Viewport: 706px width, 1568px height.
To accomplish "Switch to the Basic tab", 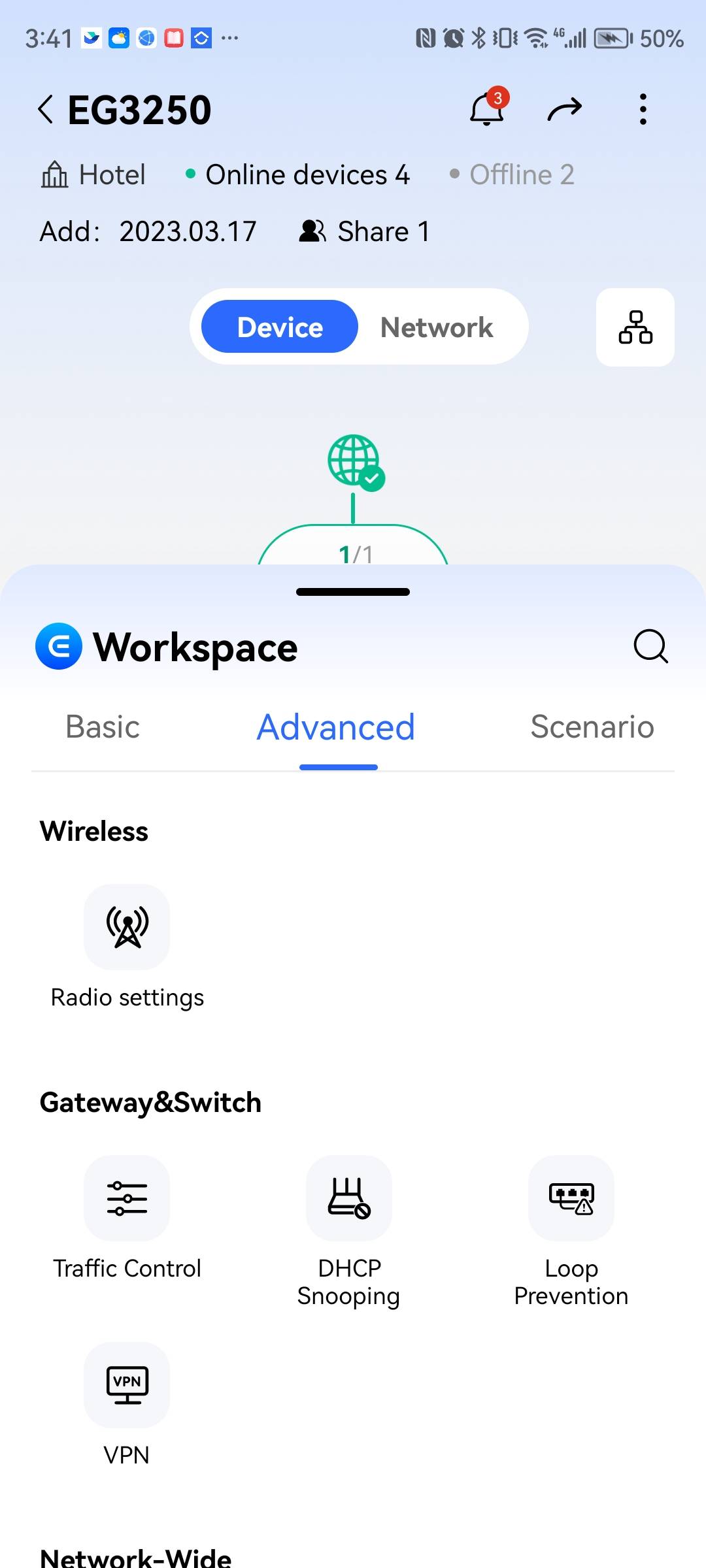I will pyautogui.click(x=103, y=727).
